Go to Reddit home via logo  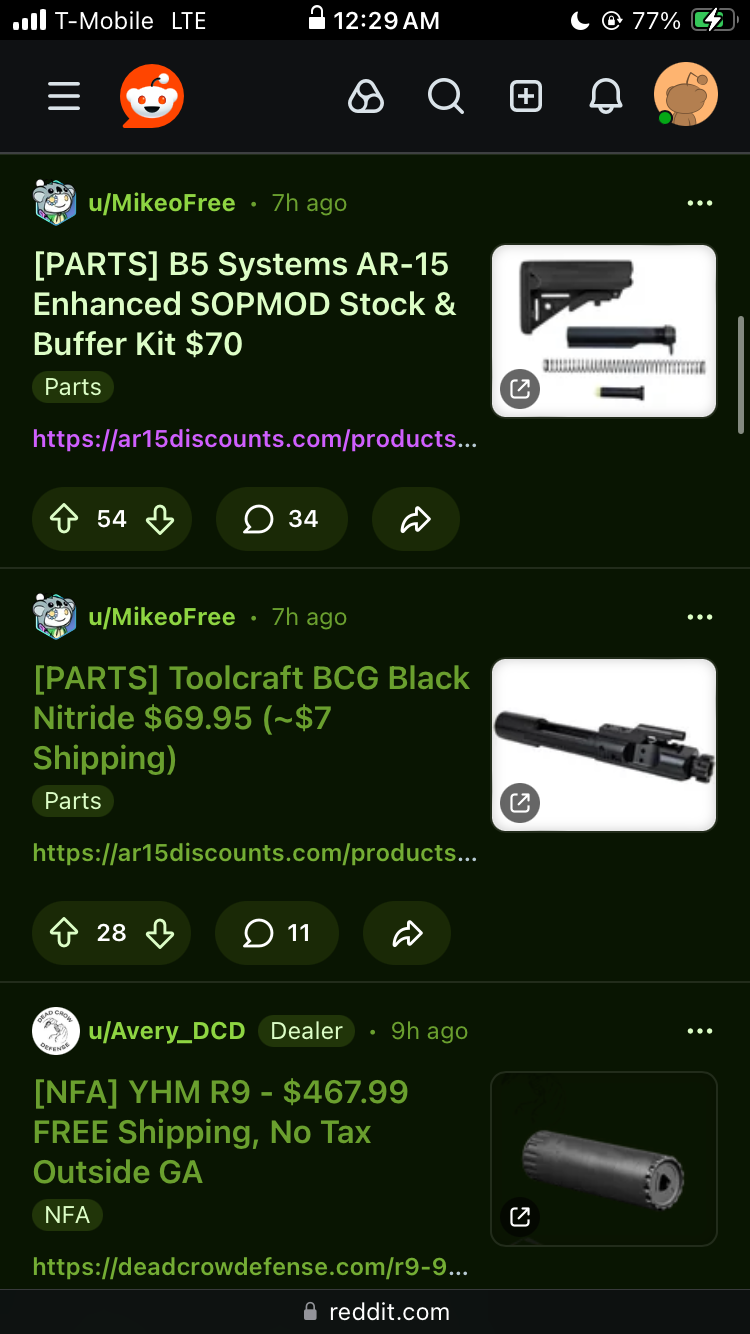[152, 96]
